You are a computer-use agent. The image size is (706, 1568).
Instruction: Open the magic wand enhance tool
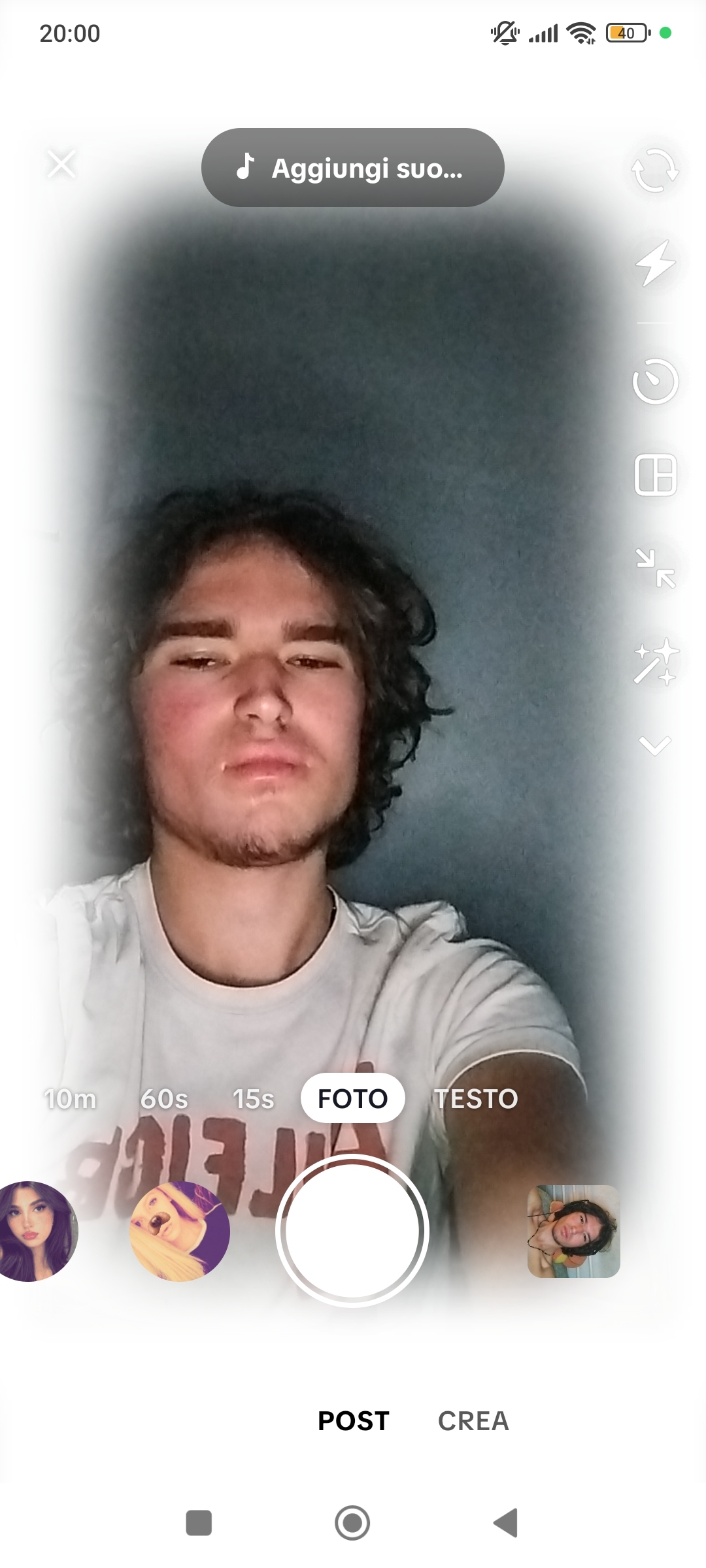pyautogui.click(x=654, y=662)
